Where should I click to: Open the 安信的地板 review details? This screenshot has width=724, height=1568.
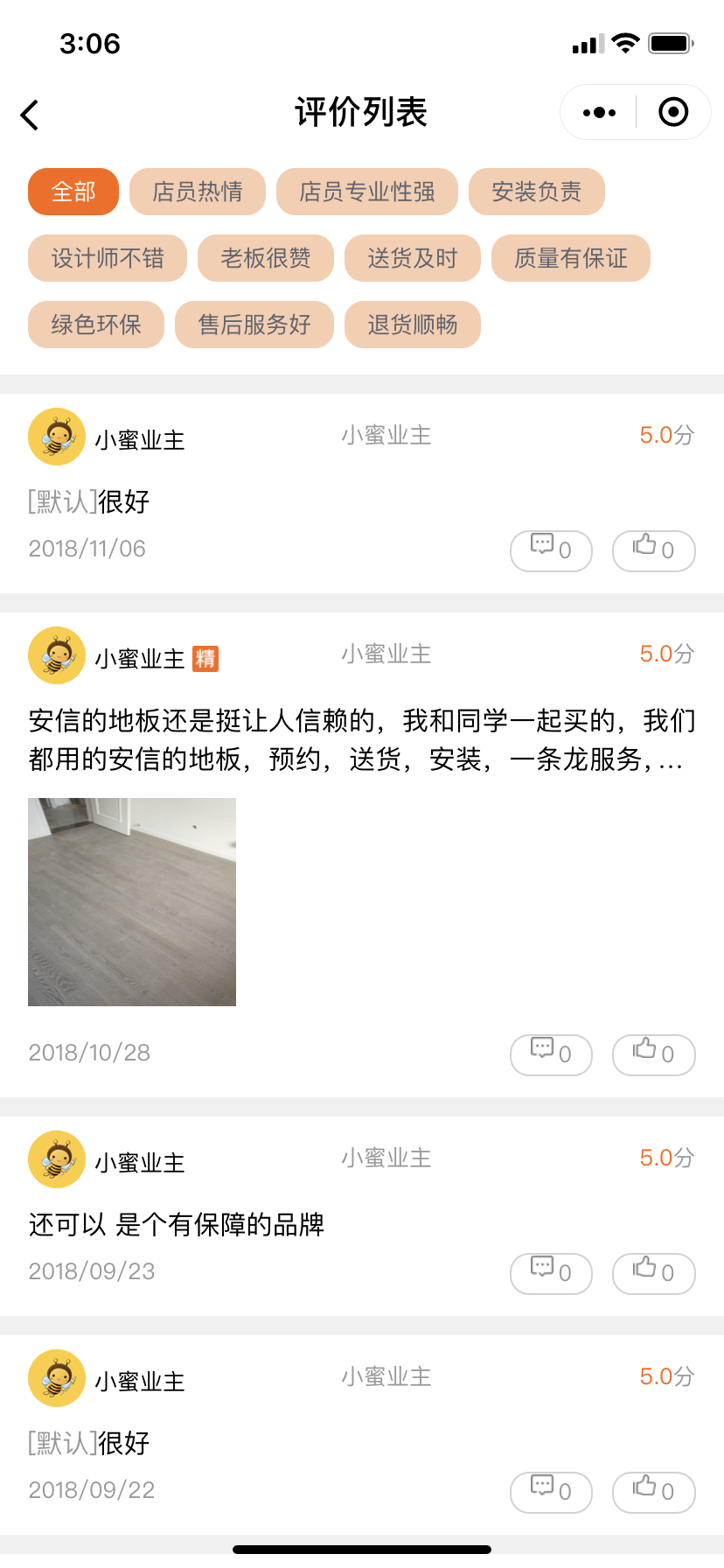click(362, 740)
